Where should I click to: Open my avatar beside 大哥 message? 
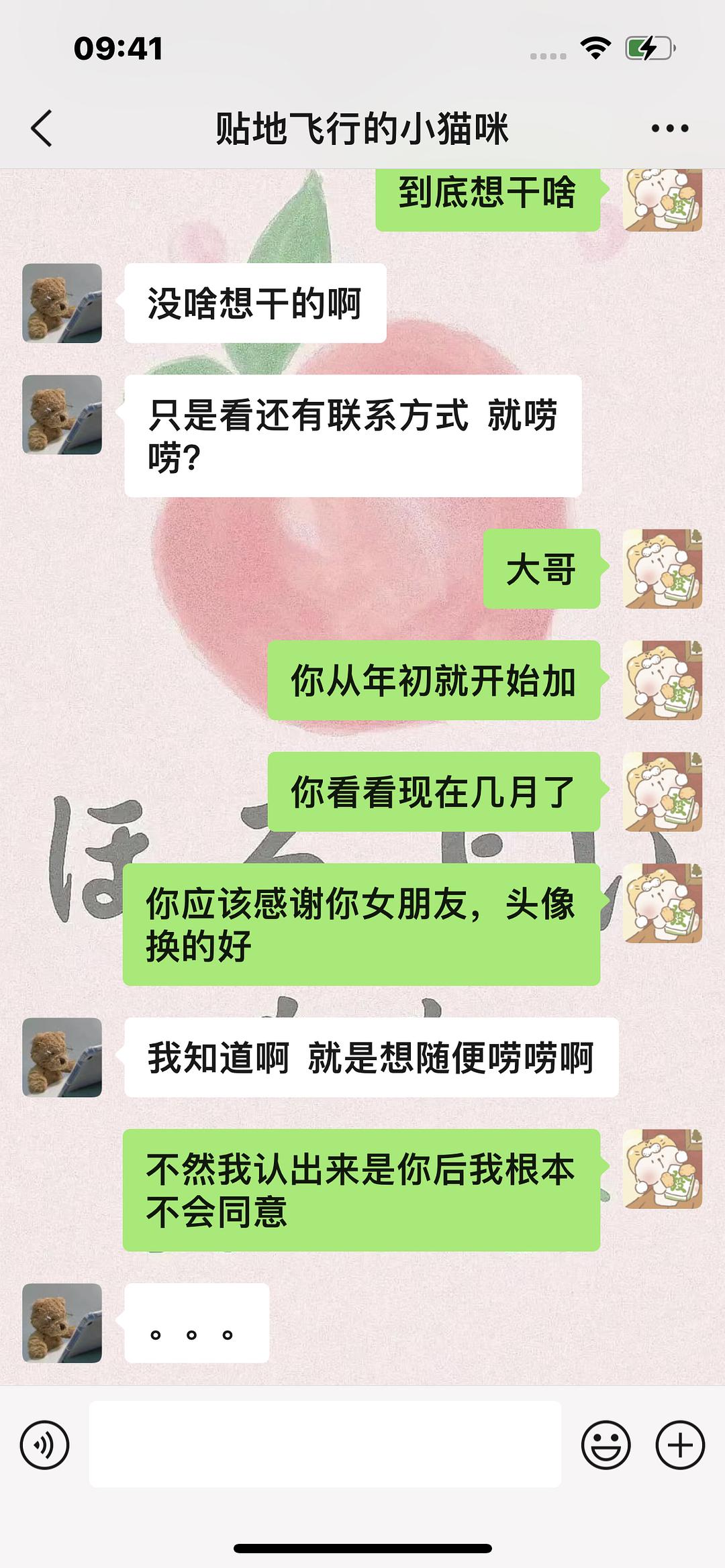pos(662,569)
